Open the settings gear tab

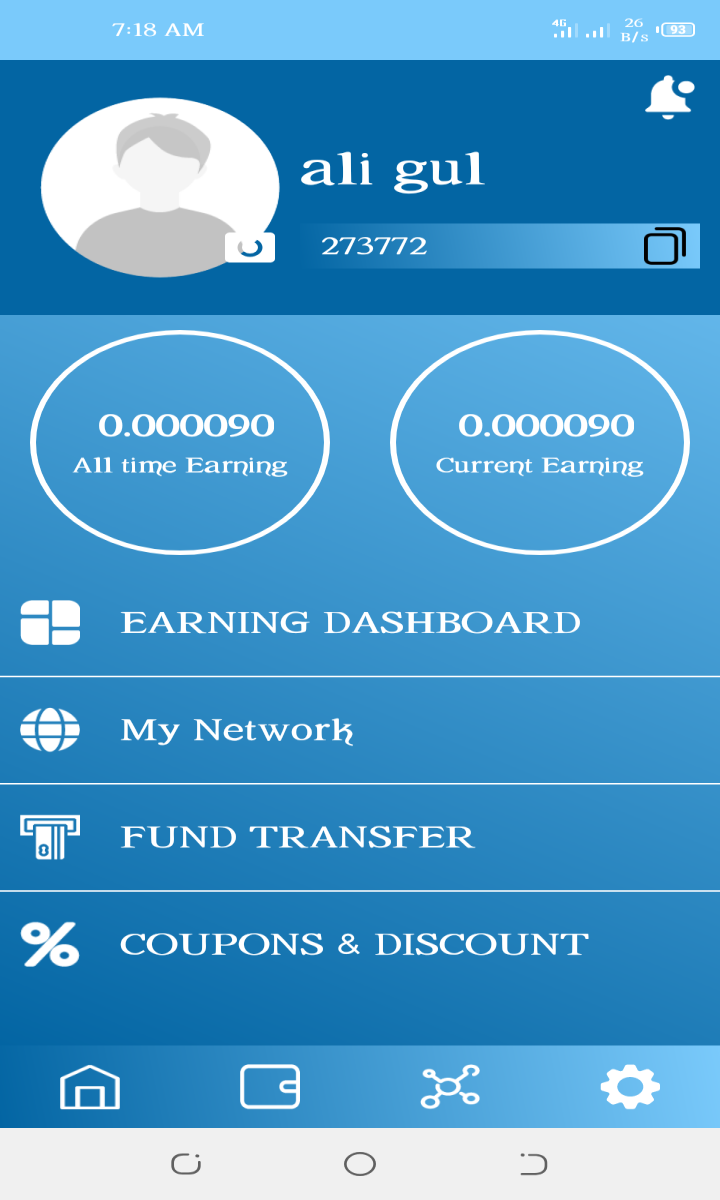pyautogui.click(x=630, y=1087)
